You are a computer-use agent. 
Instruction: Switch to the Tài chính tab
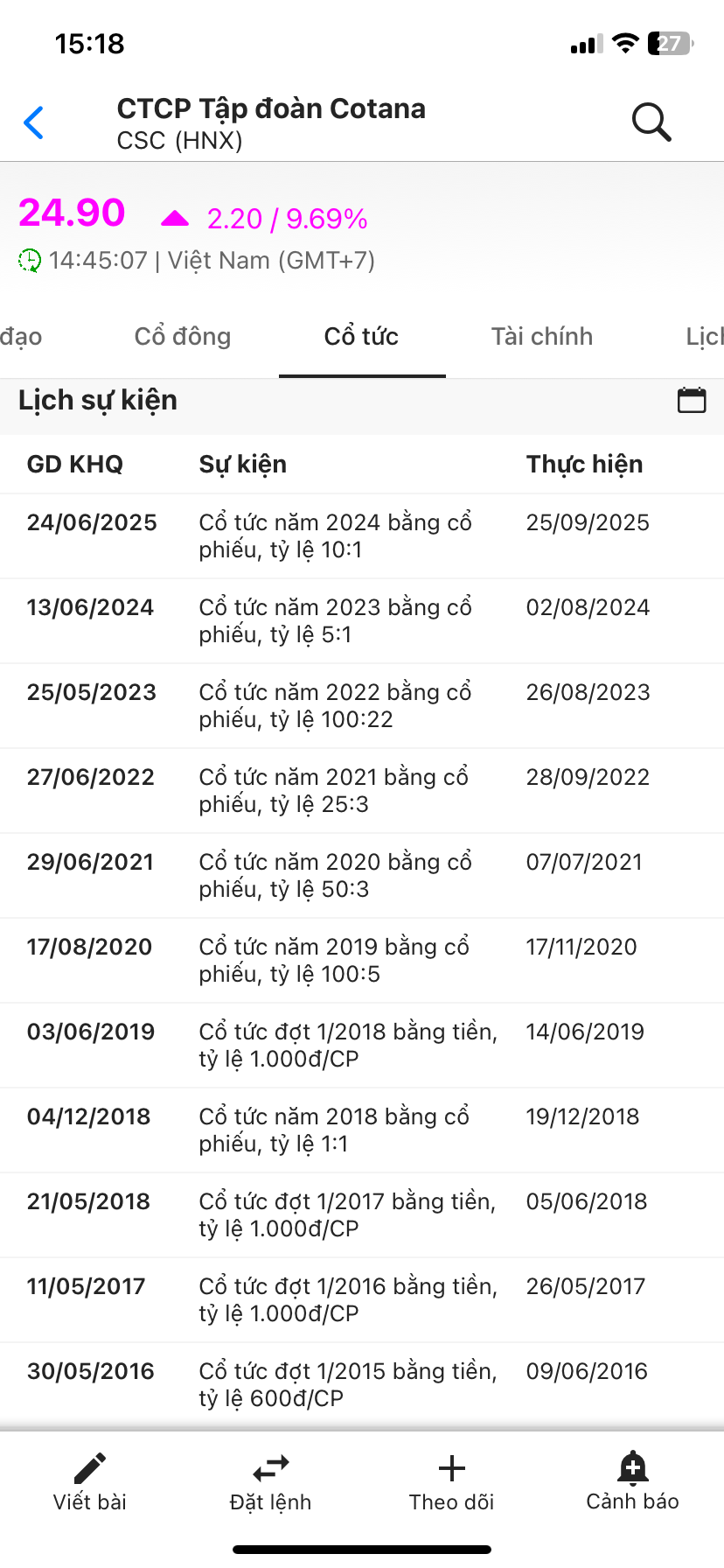point(542,337)
